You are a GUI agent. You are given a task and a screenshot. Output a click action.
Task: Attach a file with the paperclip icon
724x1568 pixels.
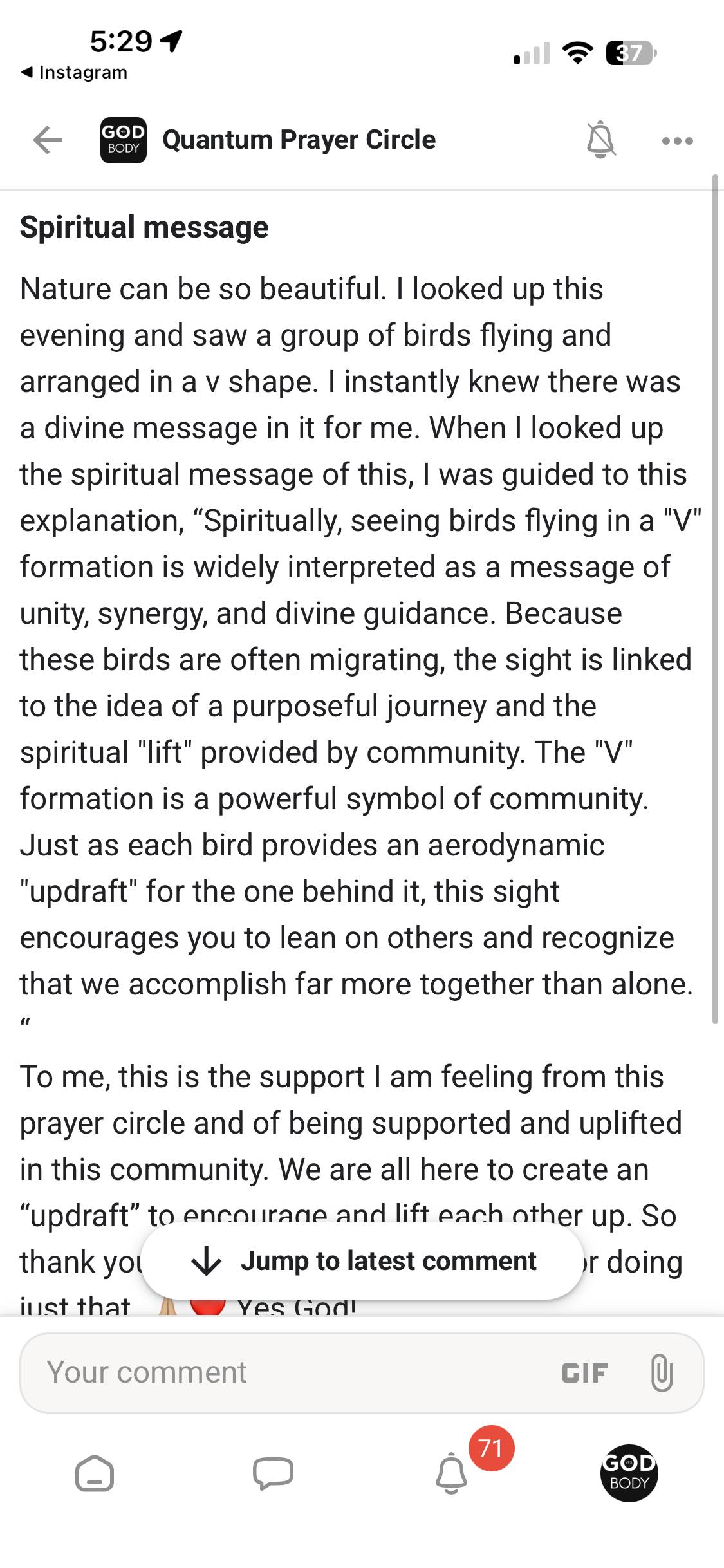(662, 1372)
